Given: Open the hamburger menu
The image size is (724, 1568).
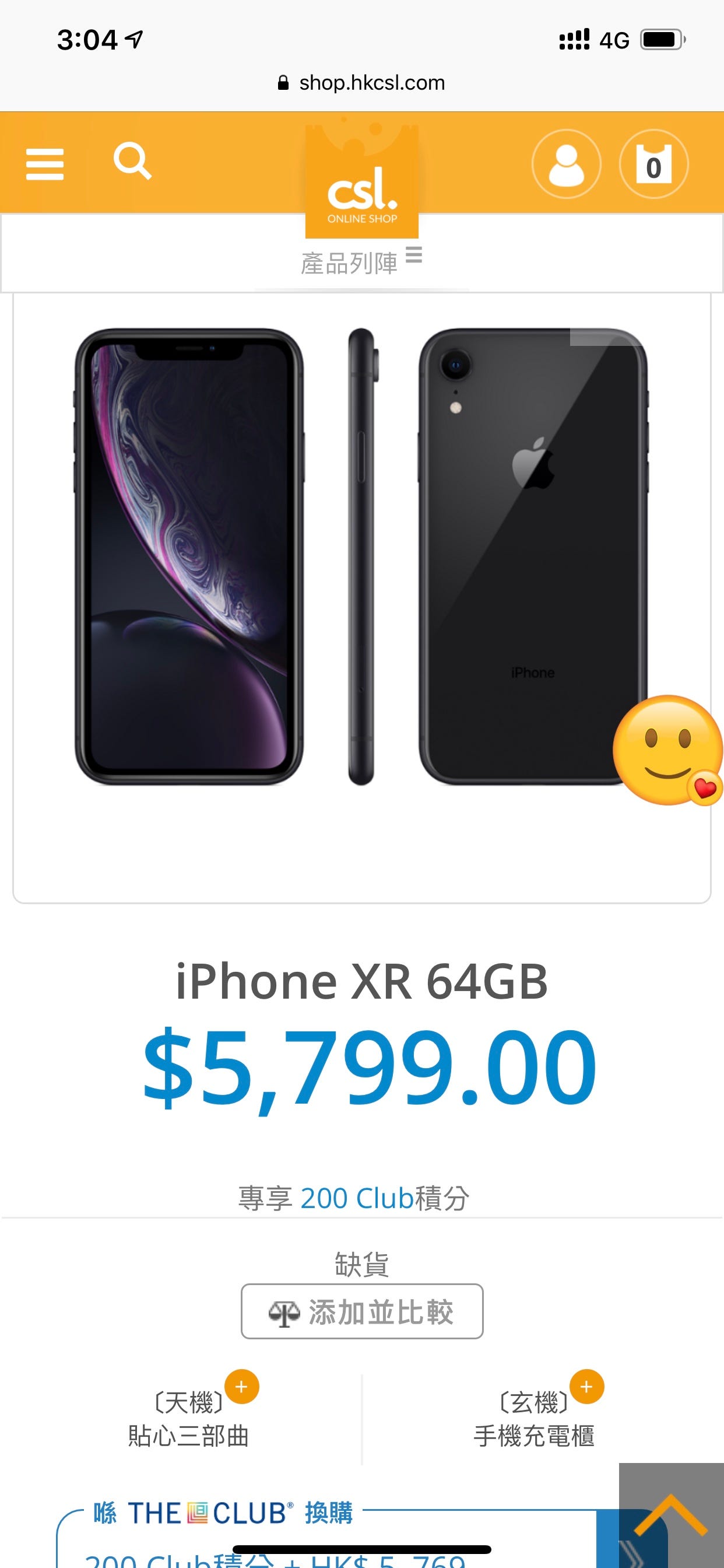Looking at the screenshot, I should click(x=45, y=164).
